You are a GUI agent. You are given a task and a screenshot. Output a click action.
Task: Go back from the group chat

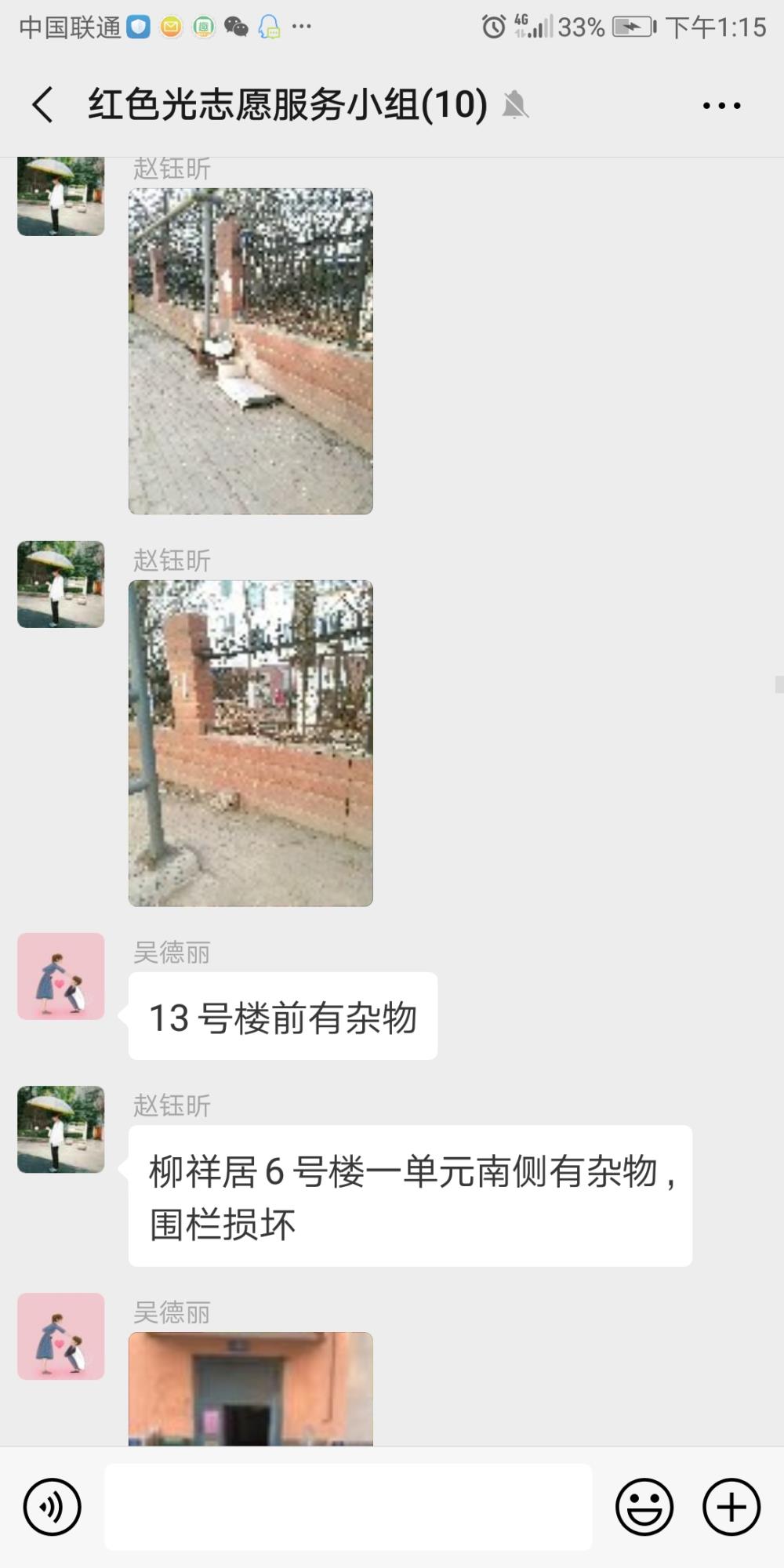coord(43,105)
